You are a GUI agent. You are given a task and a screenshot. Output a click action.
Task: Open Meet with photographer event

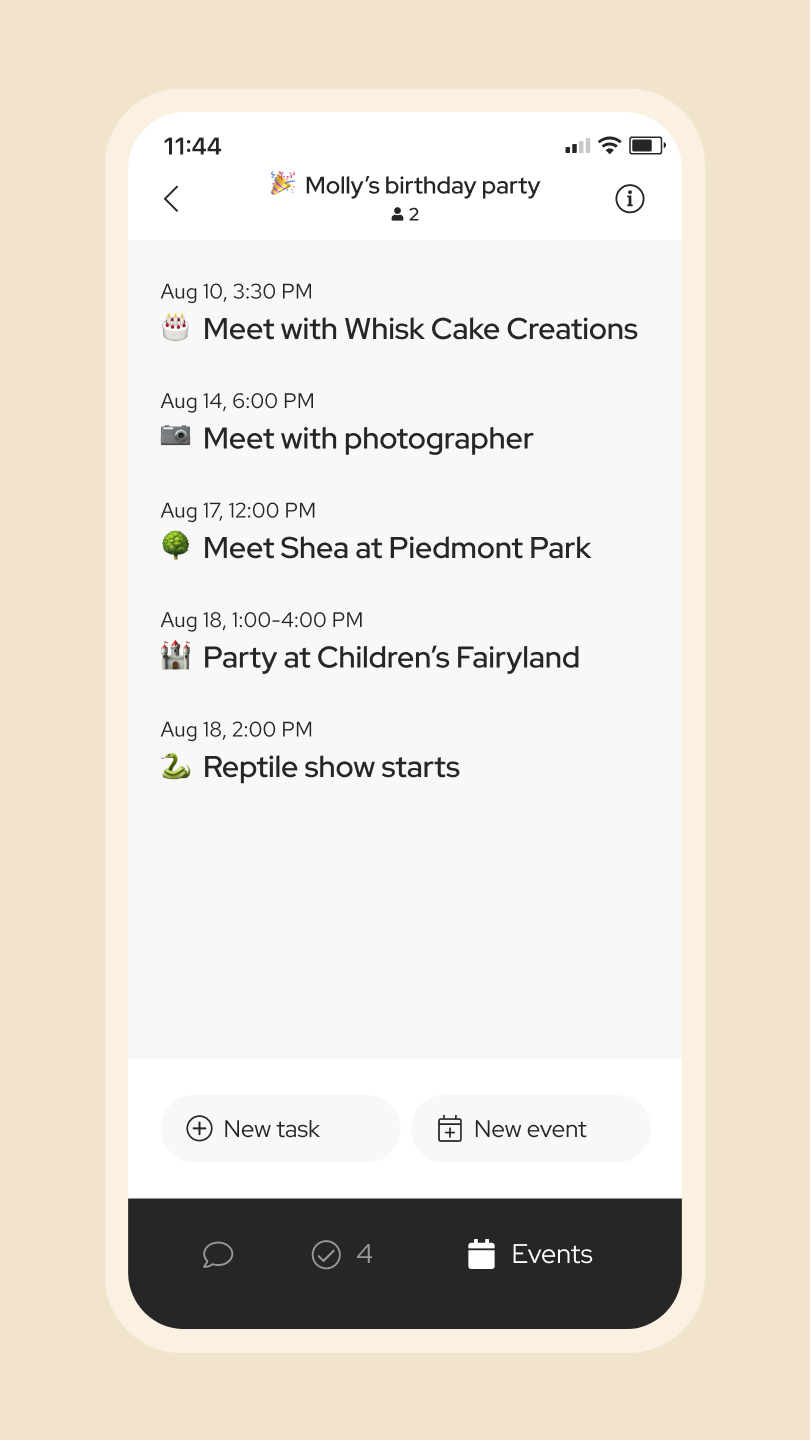(x=404, y=422)
